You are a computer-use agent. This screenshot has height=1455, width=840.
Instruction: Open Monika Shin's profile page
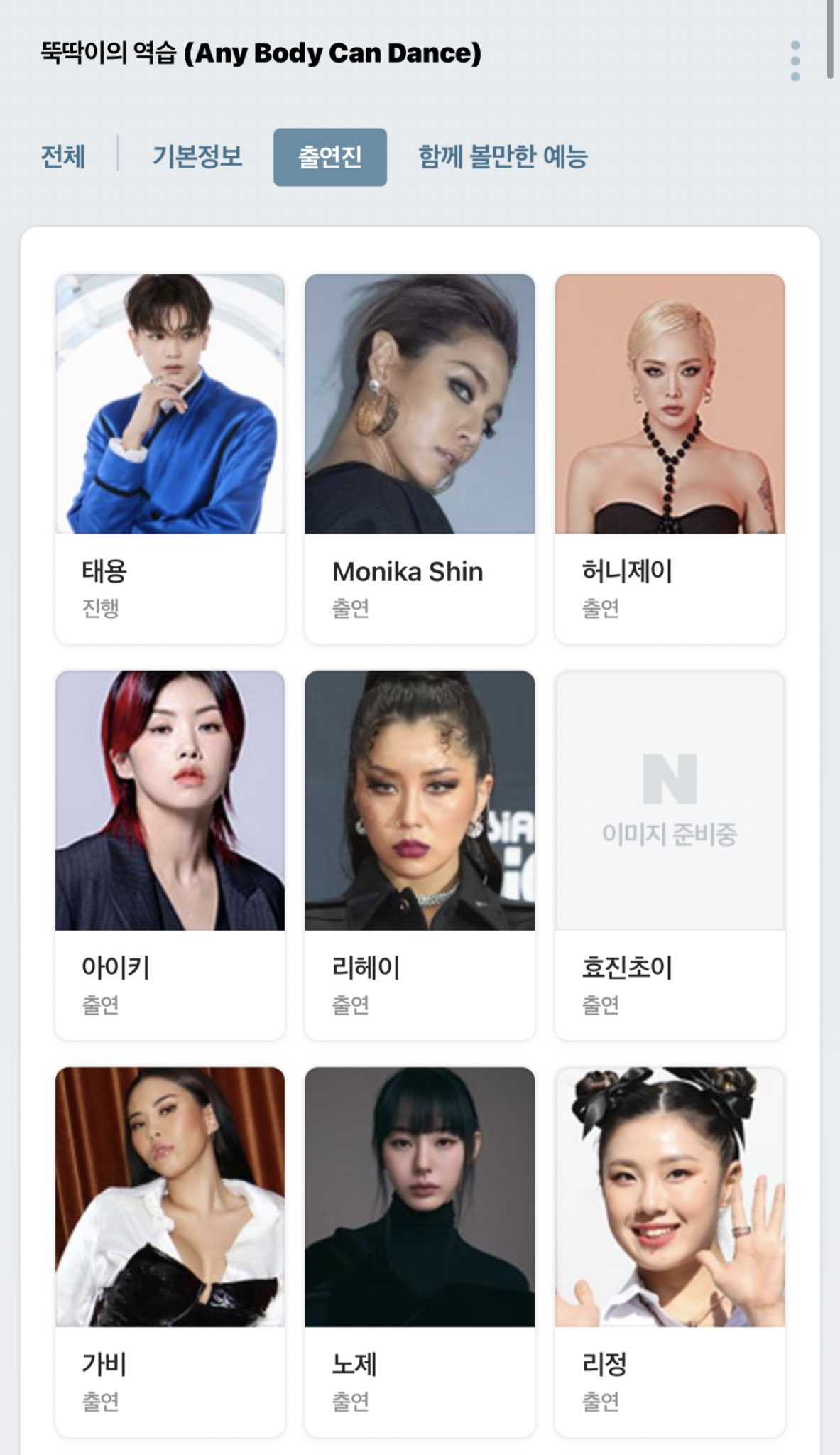click(x=408, y=570)
